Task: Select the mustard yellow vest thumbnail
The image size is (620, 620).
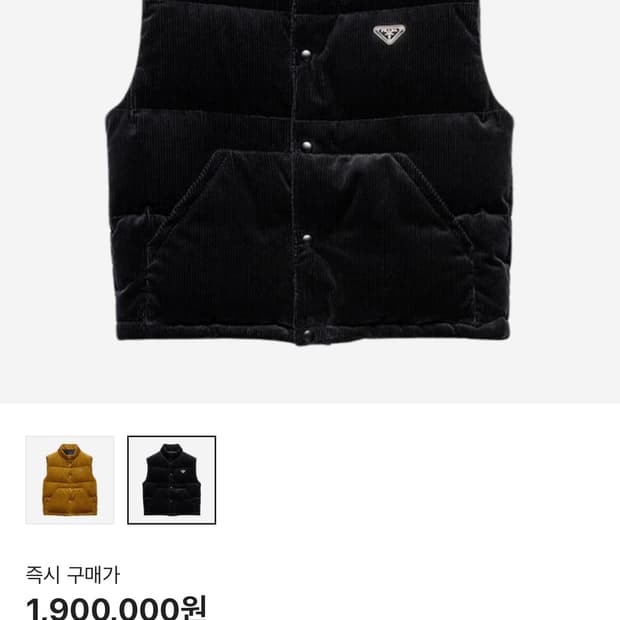Action: click(x=70, y=480)
